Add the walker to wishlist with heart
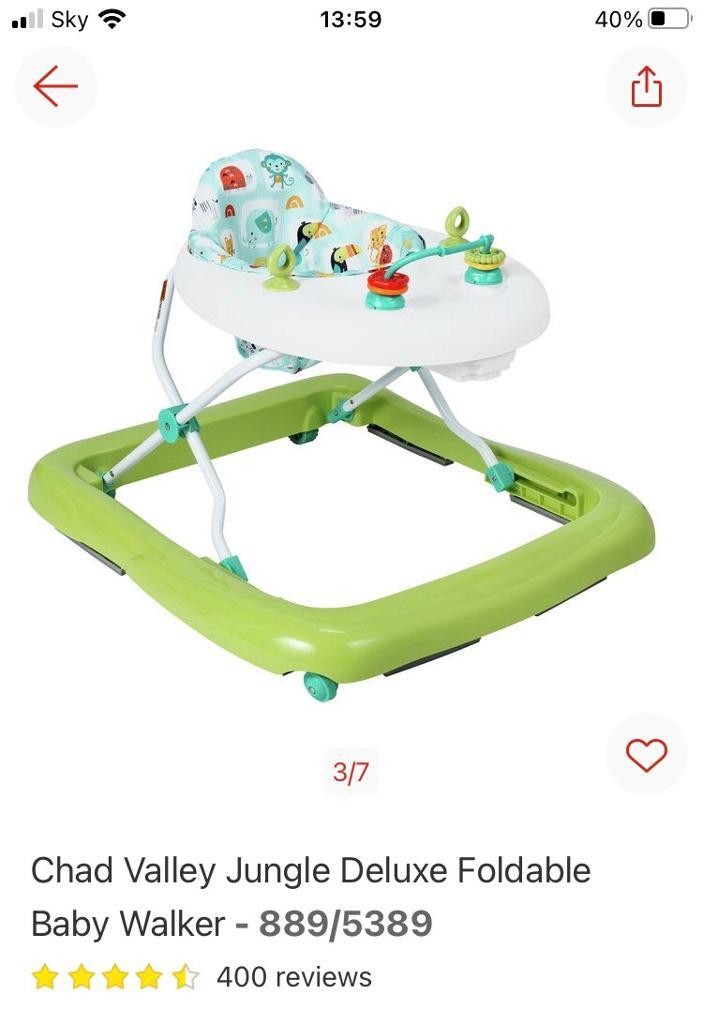703x1024 pixels. [646, 754]
